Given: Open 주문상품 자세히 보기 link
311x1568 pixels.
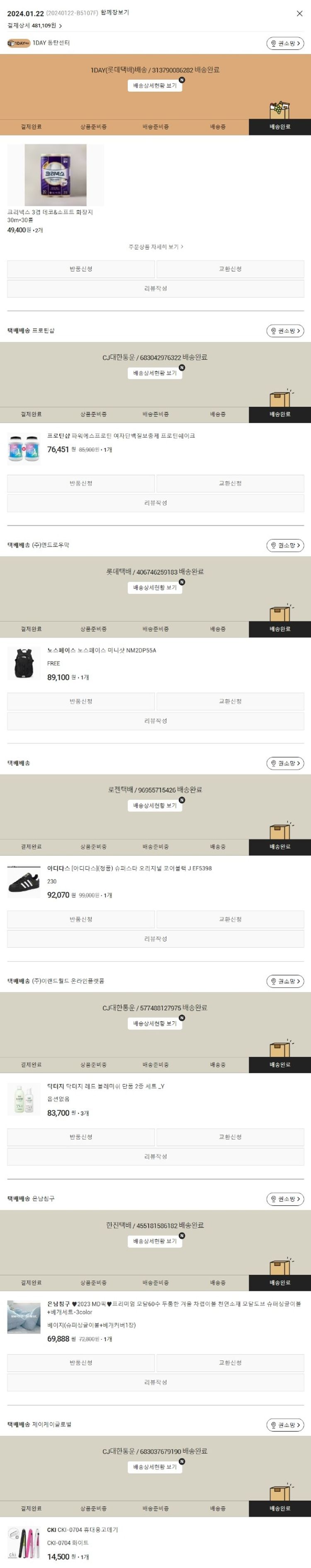Looking at the screenshot, I should pyautogui.click(x=155, y=247).
